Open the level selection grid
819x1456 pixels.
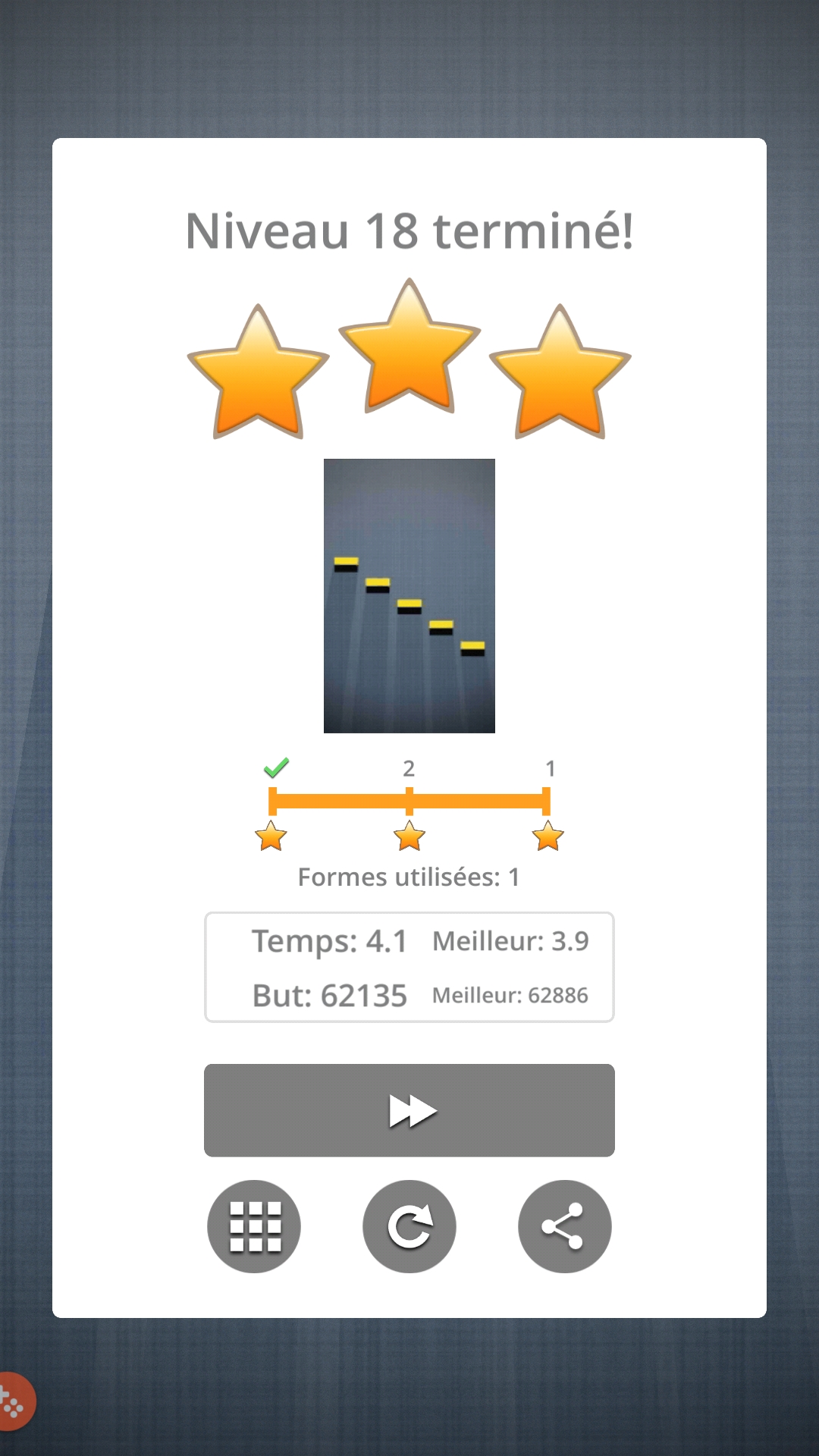pyautogui.click(x=254, y=1226)
